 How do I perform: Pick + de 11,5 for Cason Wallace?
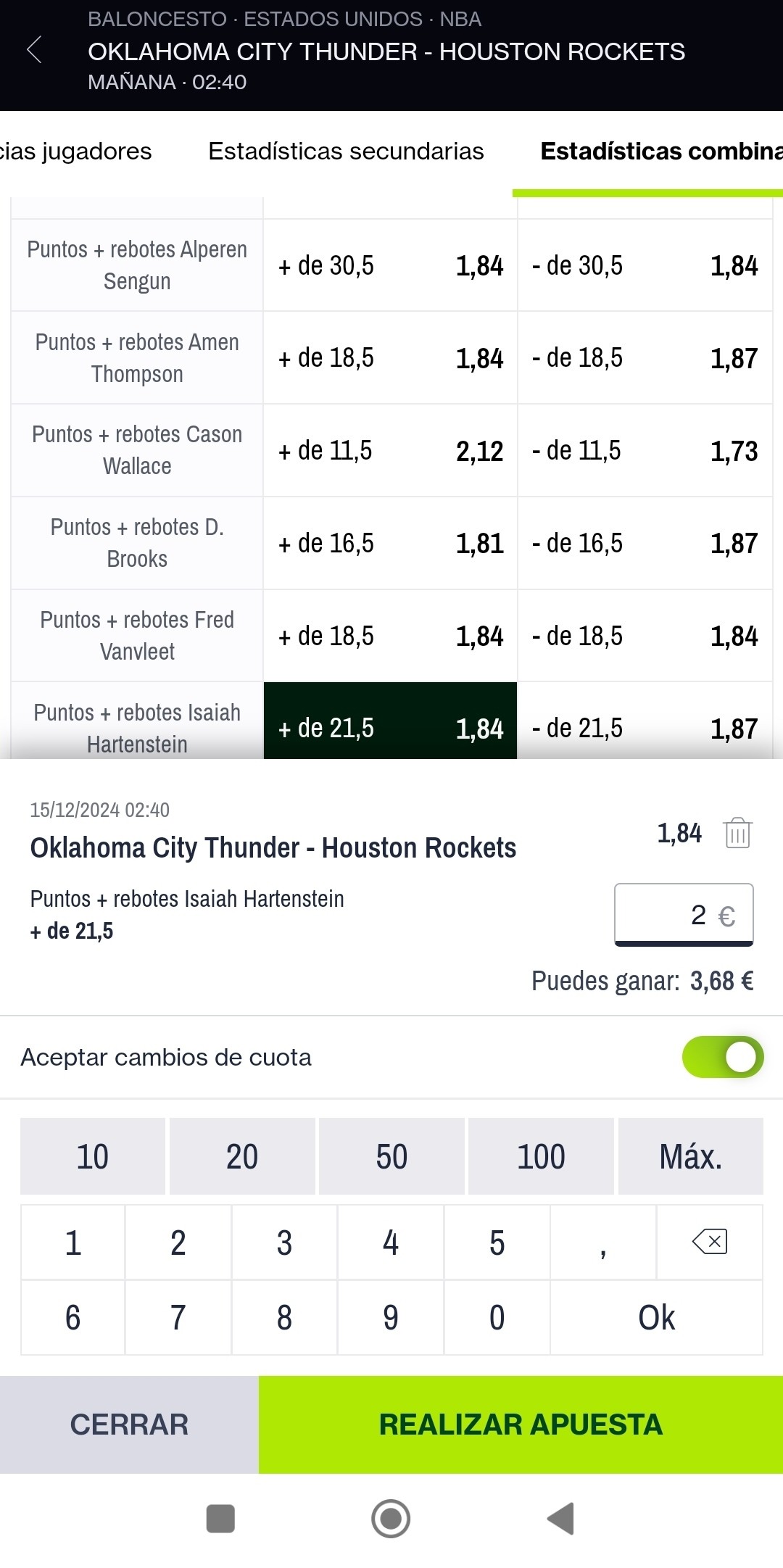tap(390, 450)
